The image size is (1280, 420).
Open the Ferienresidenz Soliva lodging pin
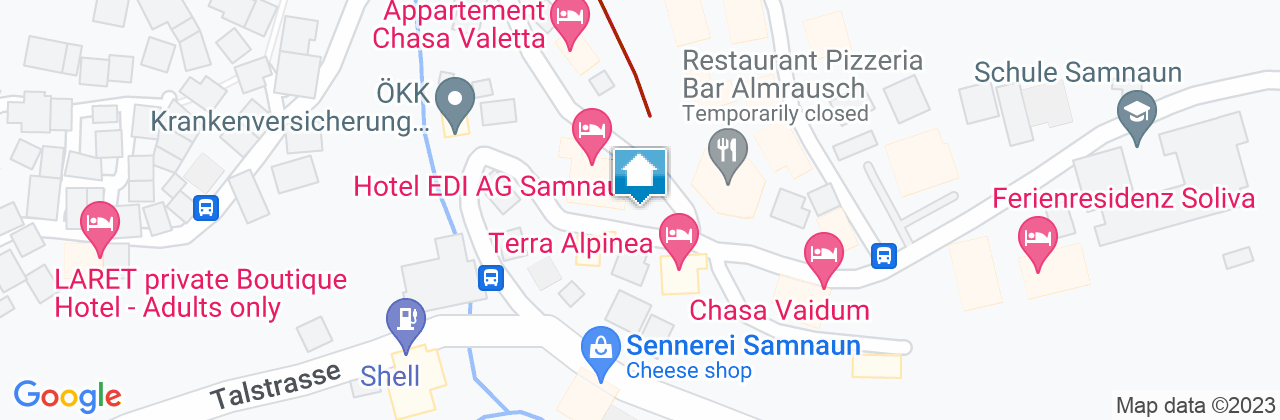1037,241
